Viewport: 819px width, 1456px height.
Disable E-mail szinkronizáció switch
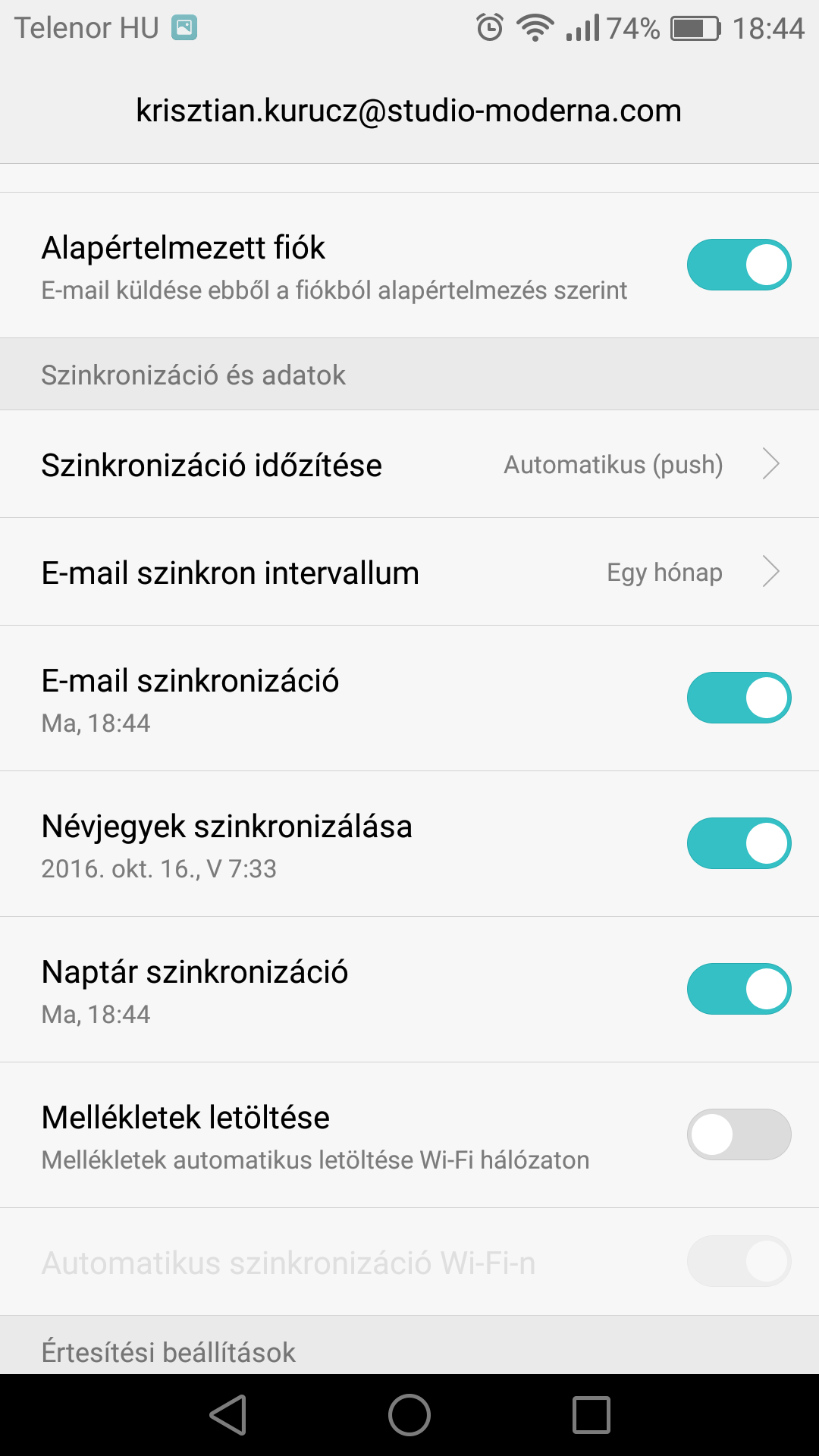click(739, 698)
